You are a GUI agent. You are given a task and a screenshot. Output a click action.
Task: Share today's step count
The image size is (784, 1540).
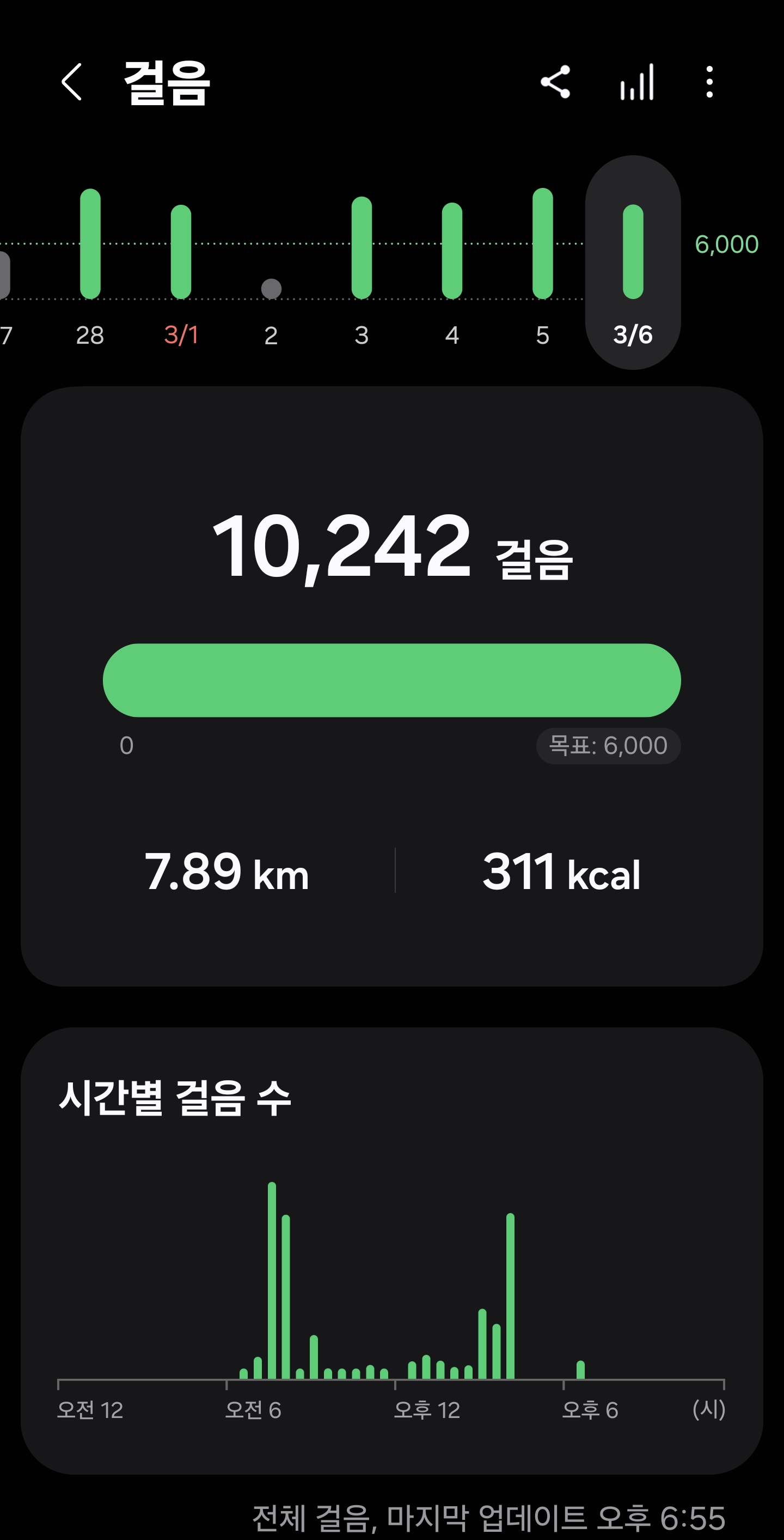(x=555, y=82)
